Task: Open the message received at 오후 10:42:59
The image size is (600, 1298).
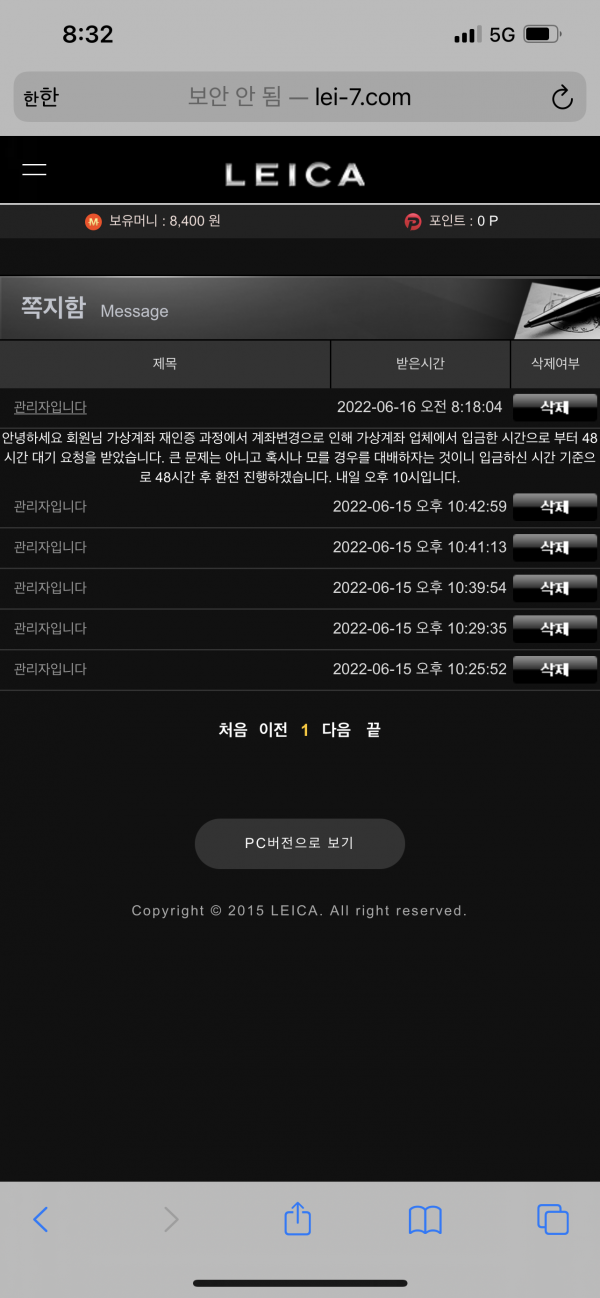Action: click(50, 507)
